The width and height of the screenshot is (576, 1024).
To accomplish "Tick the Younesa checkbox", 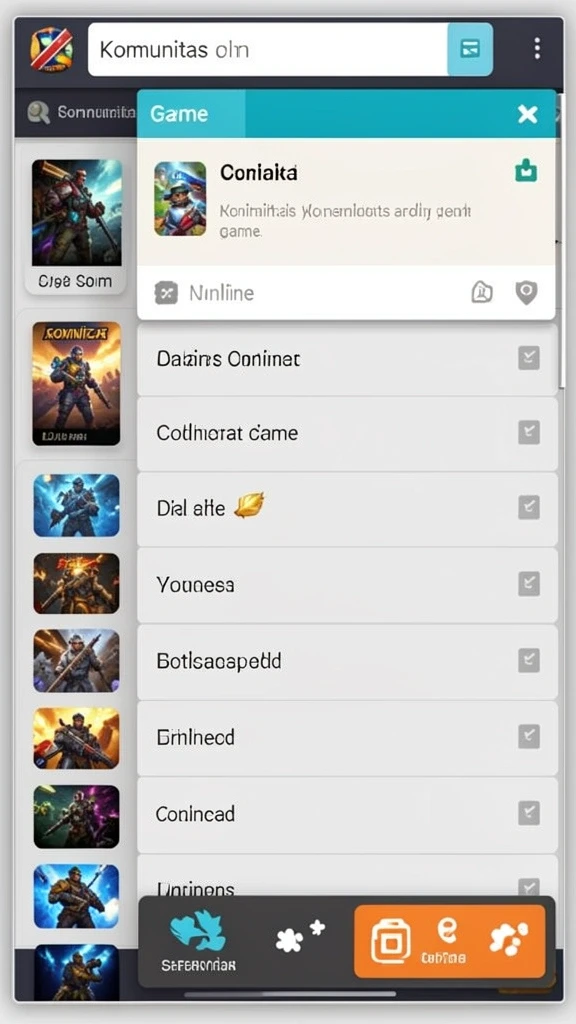I will [529, 584].
